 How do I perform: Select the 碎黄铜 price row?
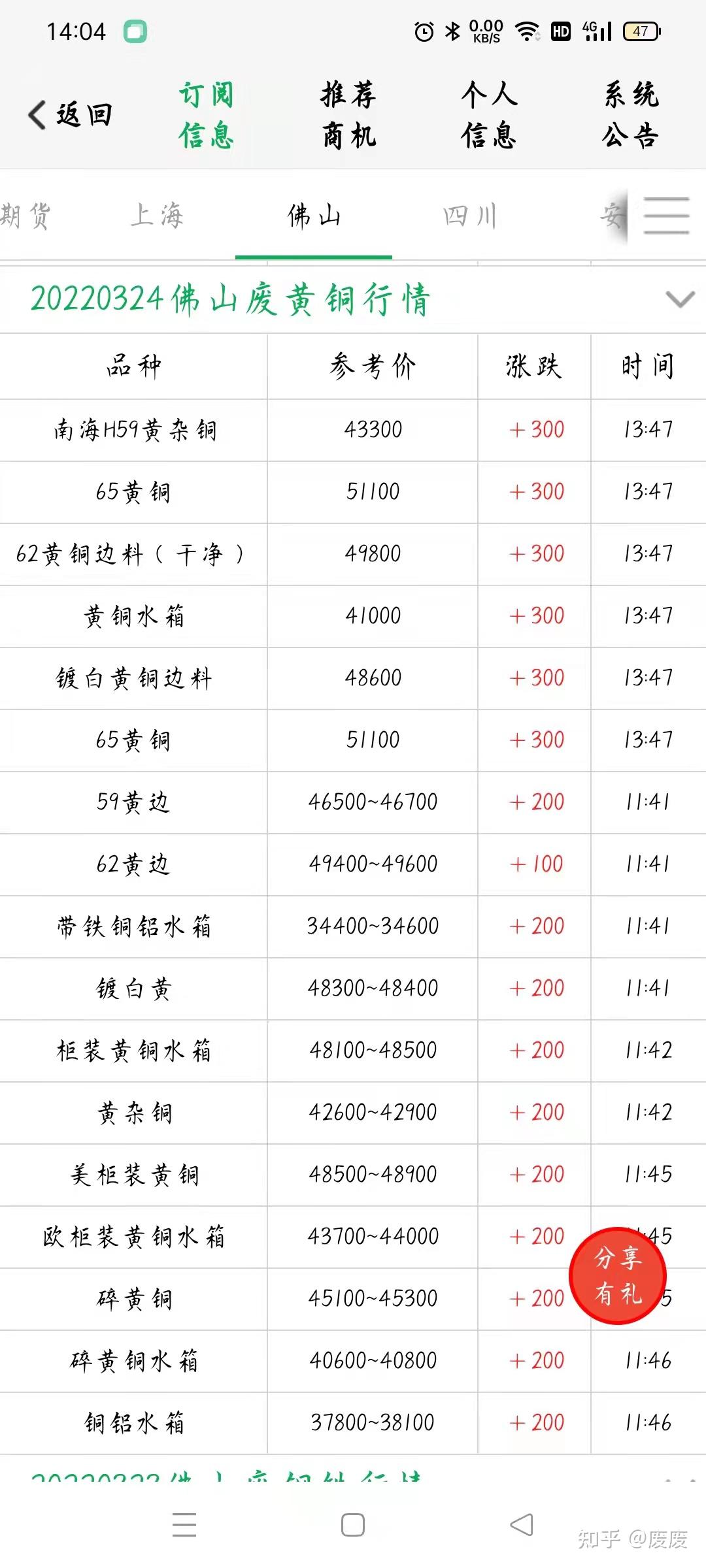pyautogui.click(x=134, y=1299)
